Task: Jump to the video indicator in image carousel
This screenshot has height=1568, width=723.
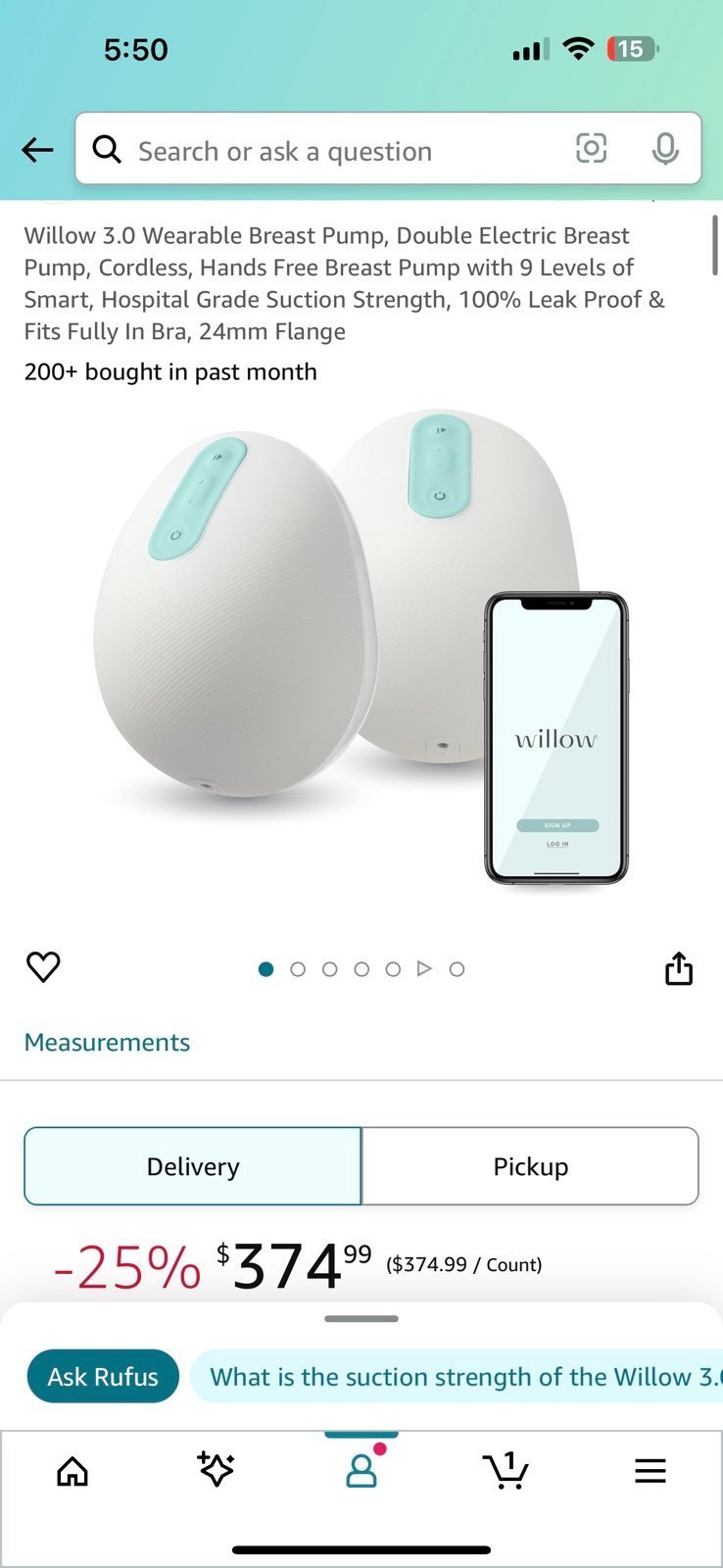Action: point(424,969)
